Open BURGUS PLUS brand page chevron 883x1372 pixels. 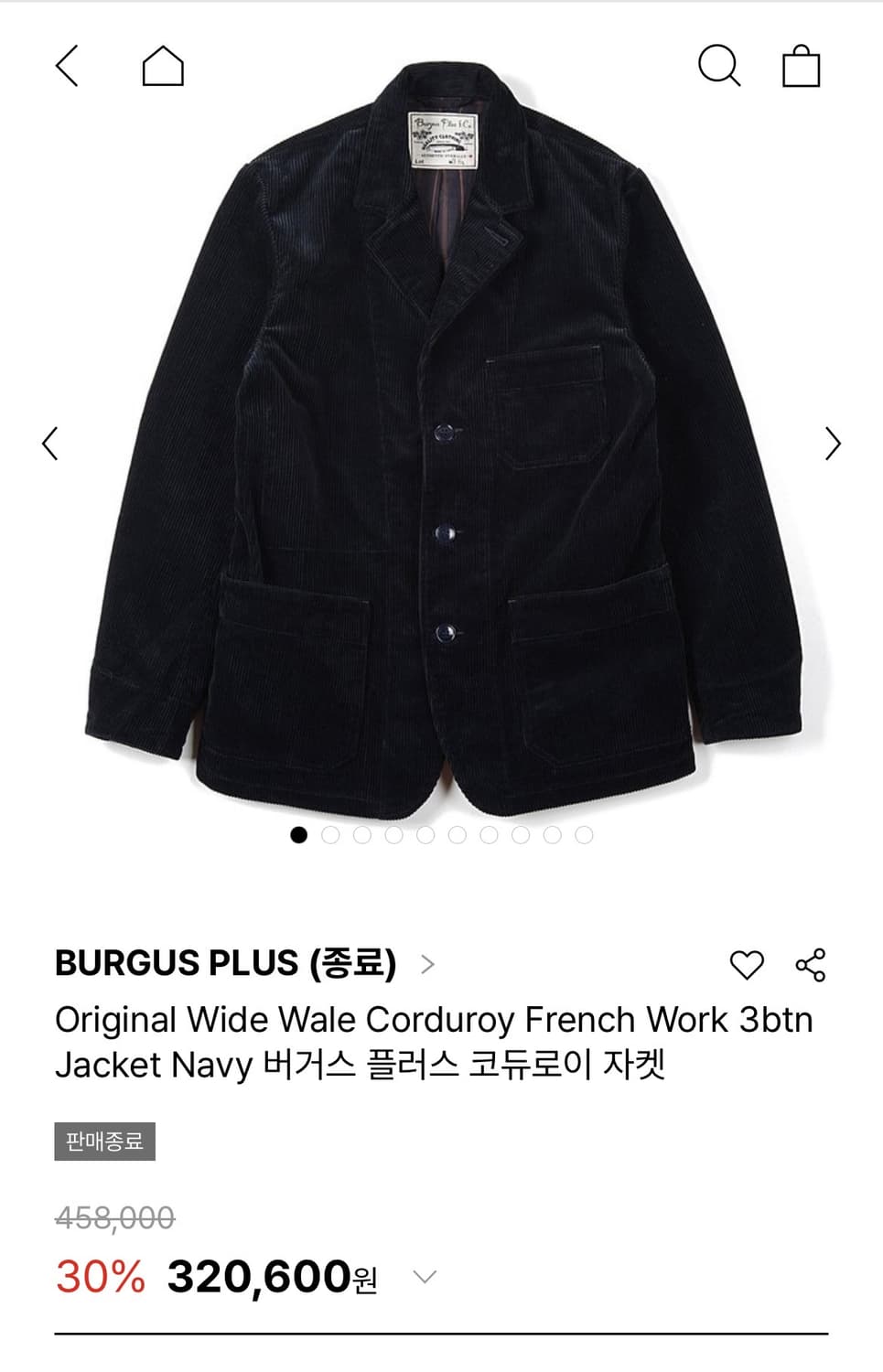[x=426, y=964]
